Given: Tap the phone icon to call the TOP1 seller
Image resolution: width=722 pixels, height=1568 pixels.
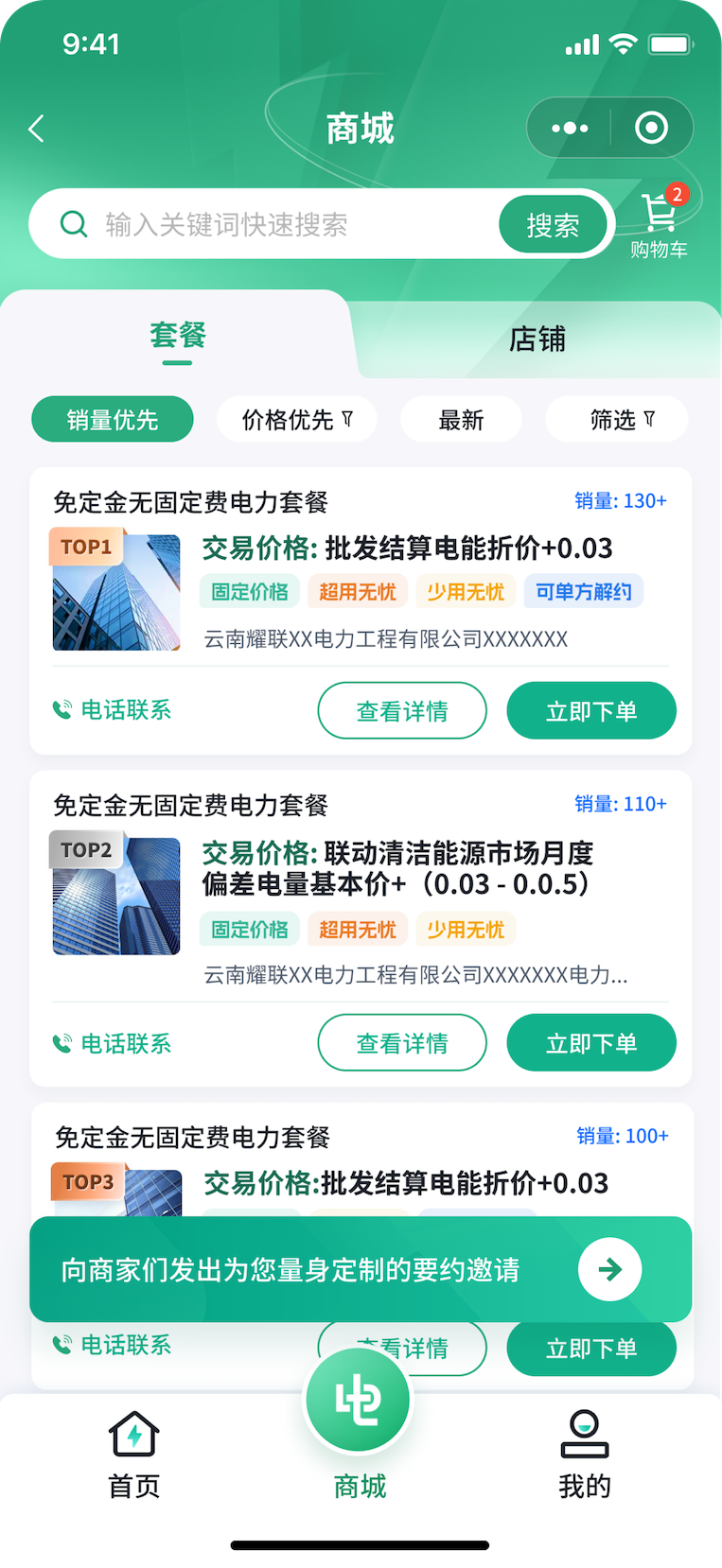Looking at the screenshot, I should pos(60,710).
